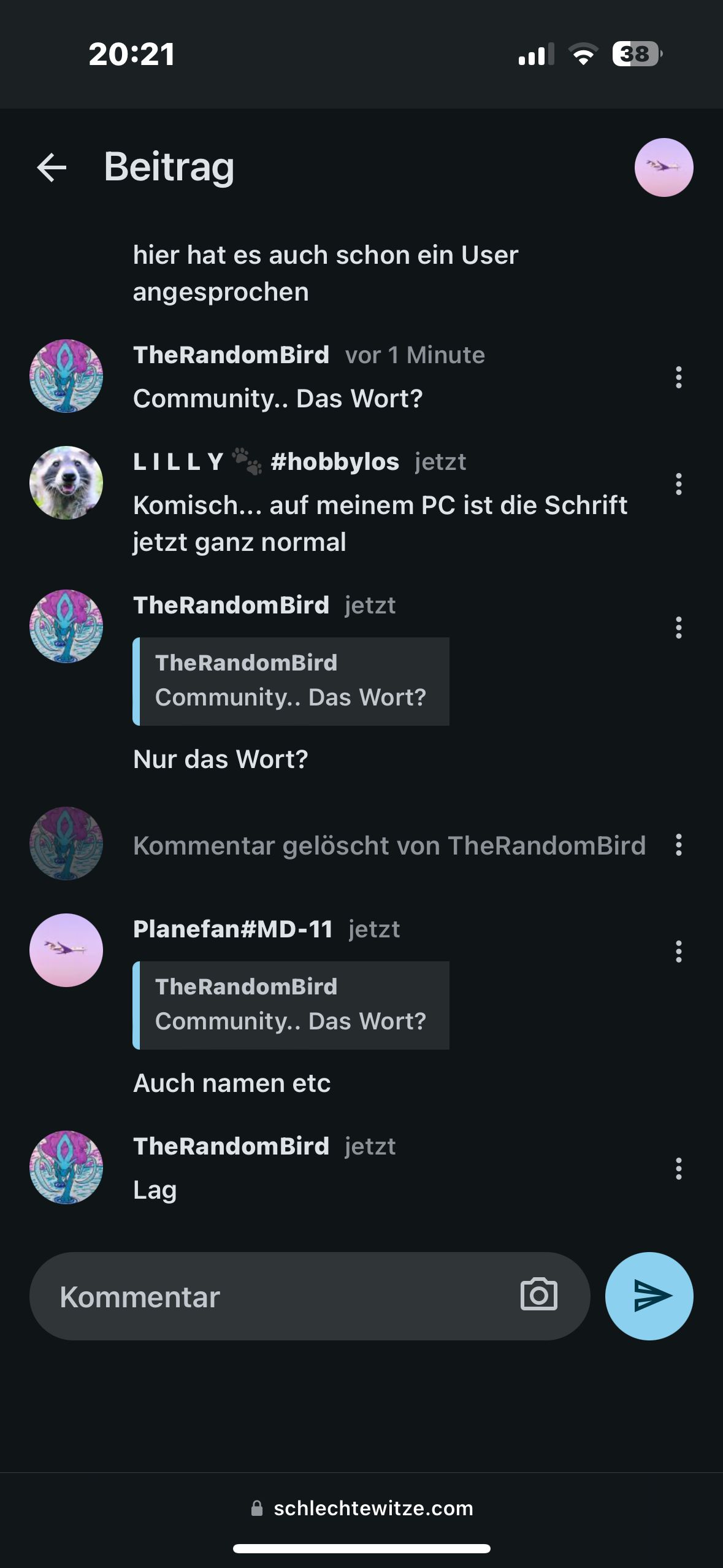Send the comment with the paper-plane button
The image size is (723, 1568).
[x=649, y=1296]
